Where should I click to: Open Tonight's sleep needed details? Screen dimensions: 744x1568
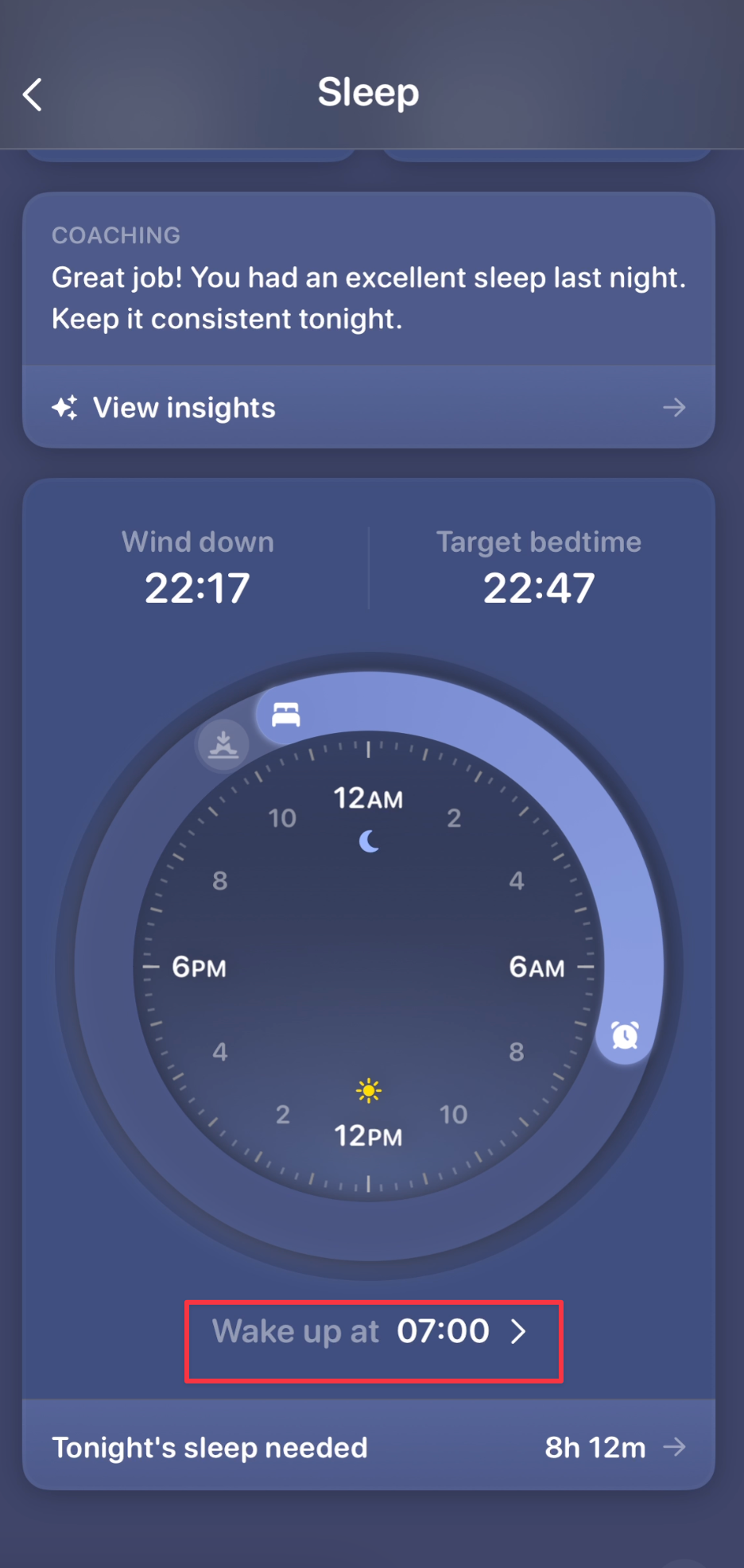(368, 1447)
